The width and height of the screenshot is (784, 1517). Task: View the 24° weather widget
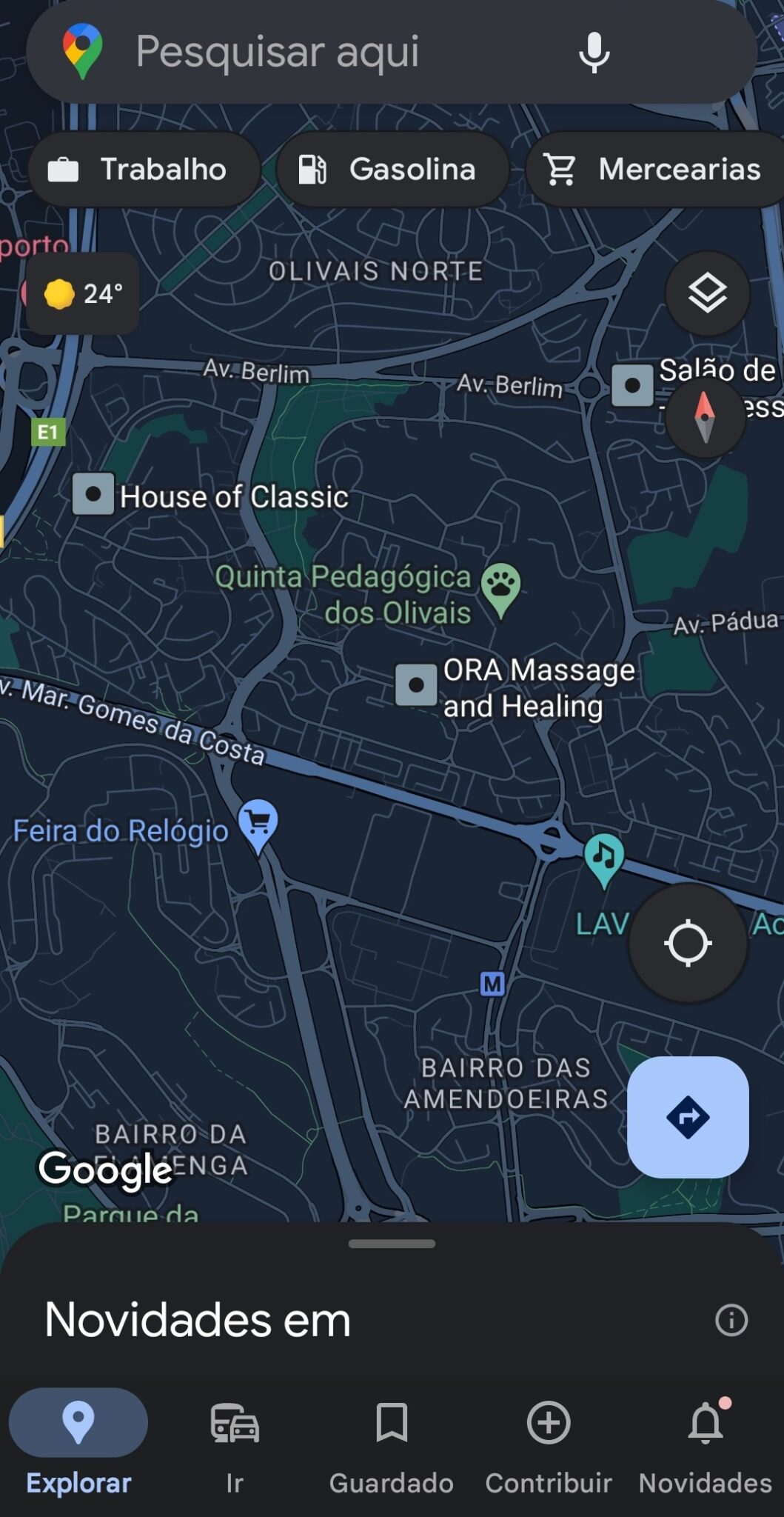(x=82, y=293)
